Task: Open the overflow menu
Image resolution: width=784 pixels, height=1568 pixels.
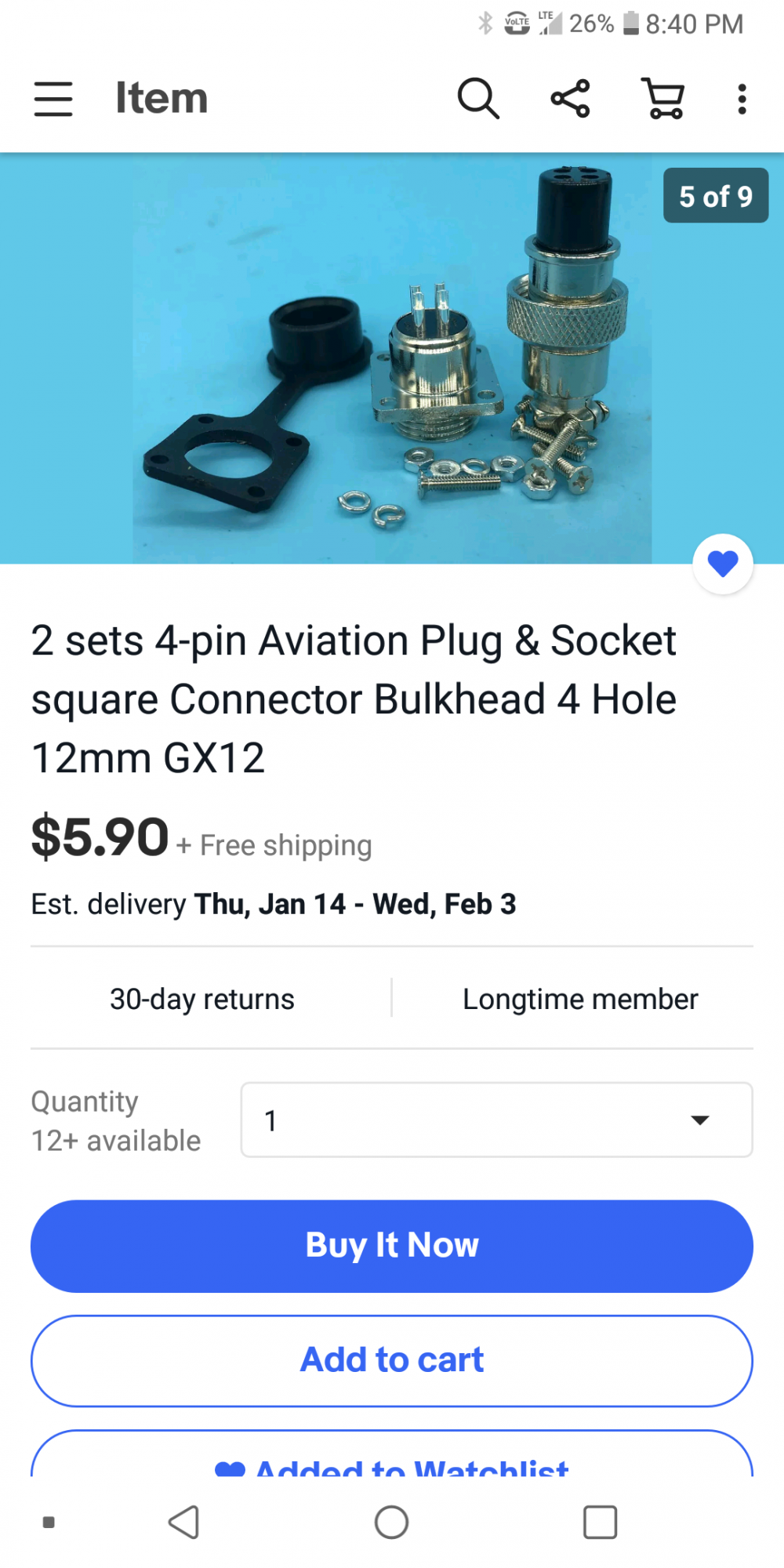Action: pos(742,99)
